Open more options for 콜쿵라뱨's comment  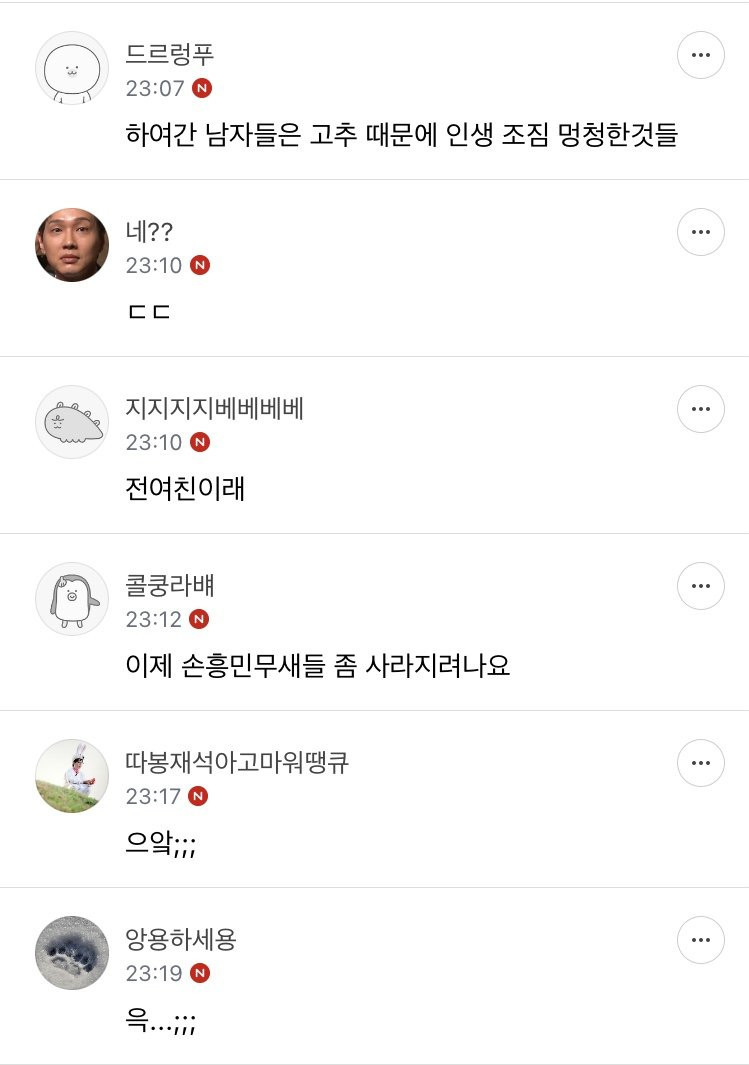coord(700,586)
